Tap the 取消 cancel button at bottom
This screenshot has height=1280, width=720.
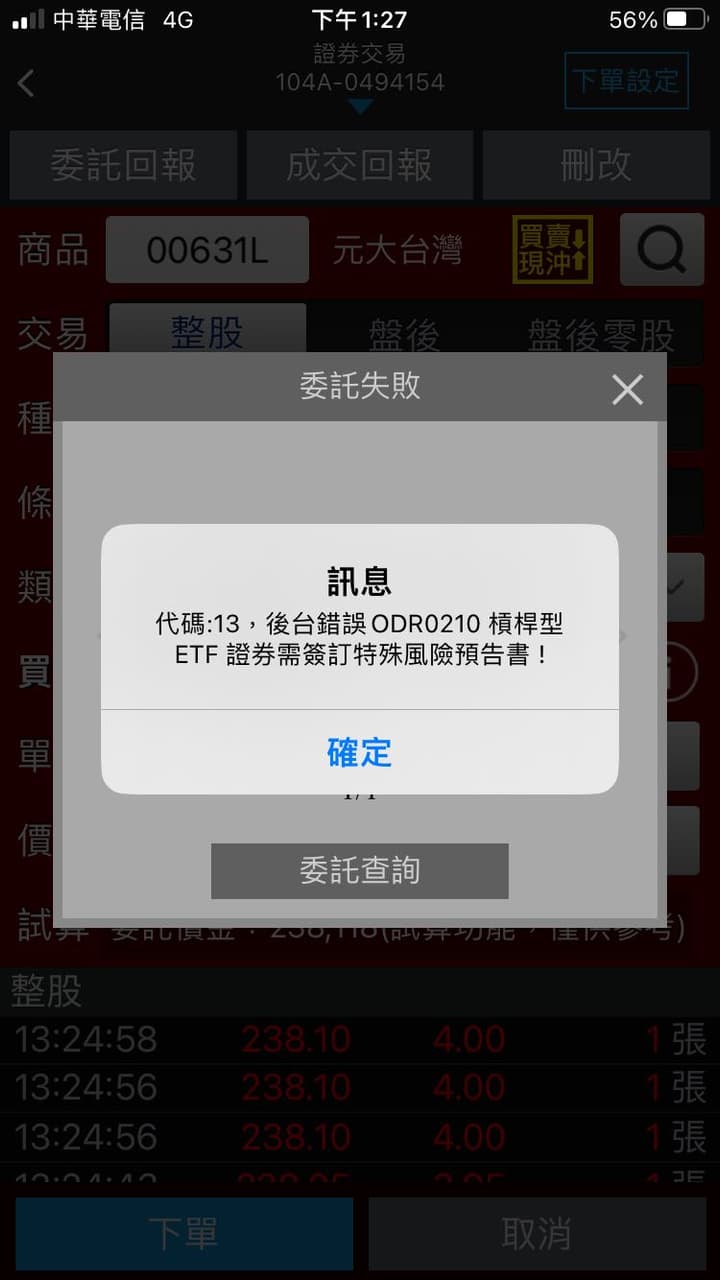536,1235
